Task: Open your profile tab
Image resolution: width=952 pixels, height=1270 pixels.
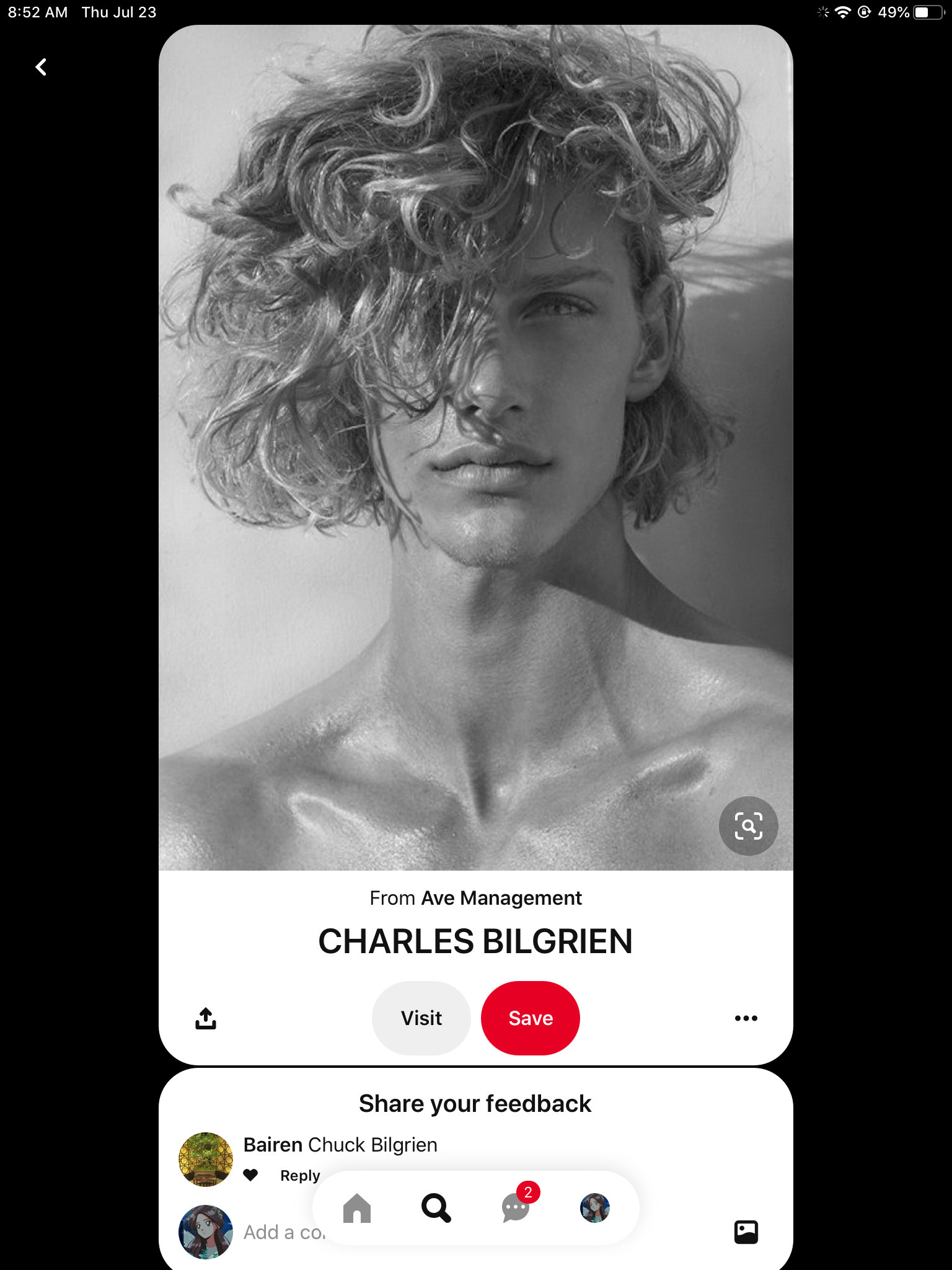Action: pos(595,1208)
